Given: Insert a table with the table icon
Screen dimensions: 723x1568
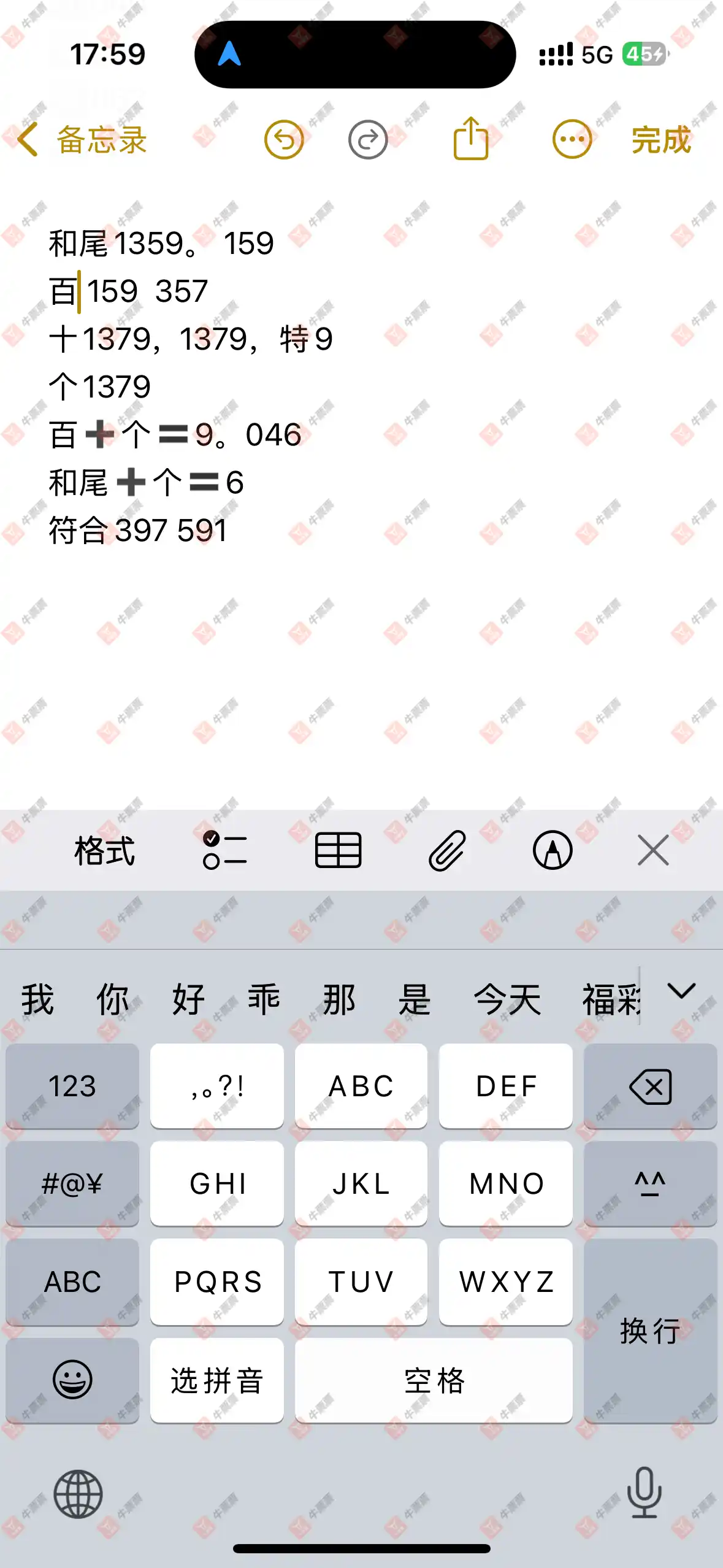Looking at the screenshot, I should click(x=338, y=851).
